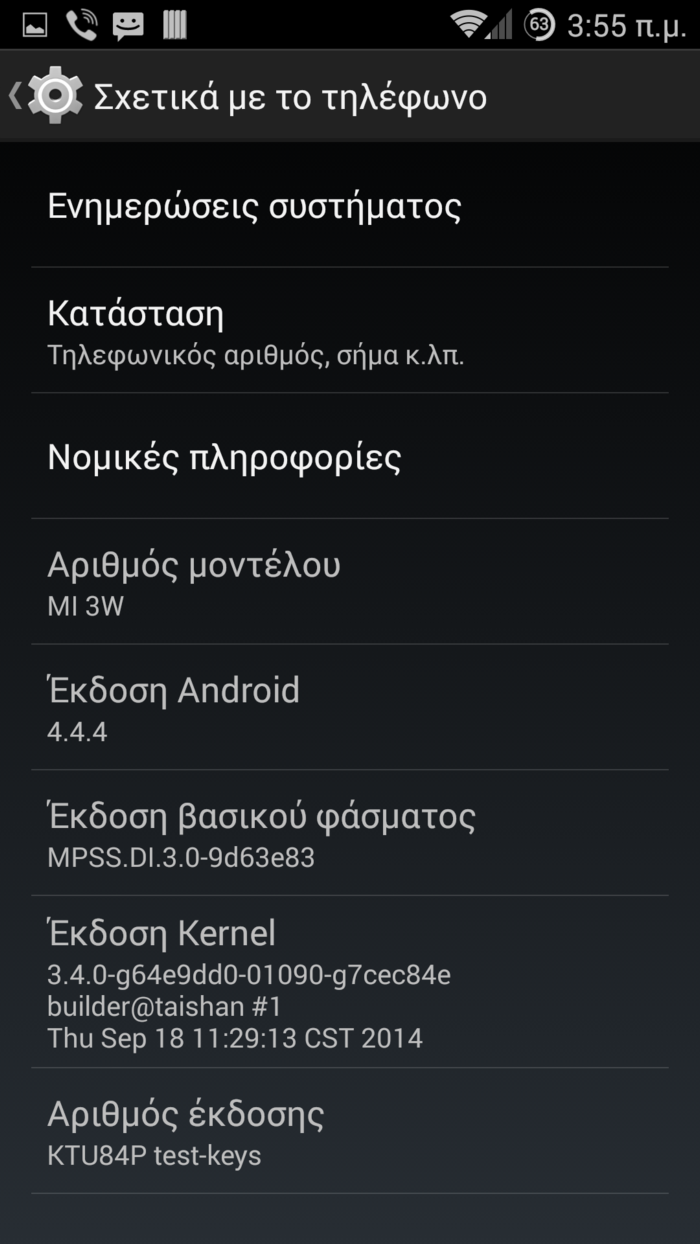The image size is (700, 1244).
Task: Open Ενημερώσεις συστήματος
Action: click(x=350, y=207)
